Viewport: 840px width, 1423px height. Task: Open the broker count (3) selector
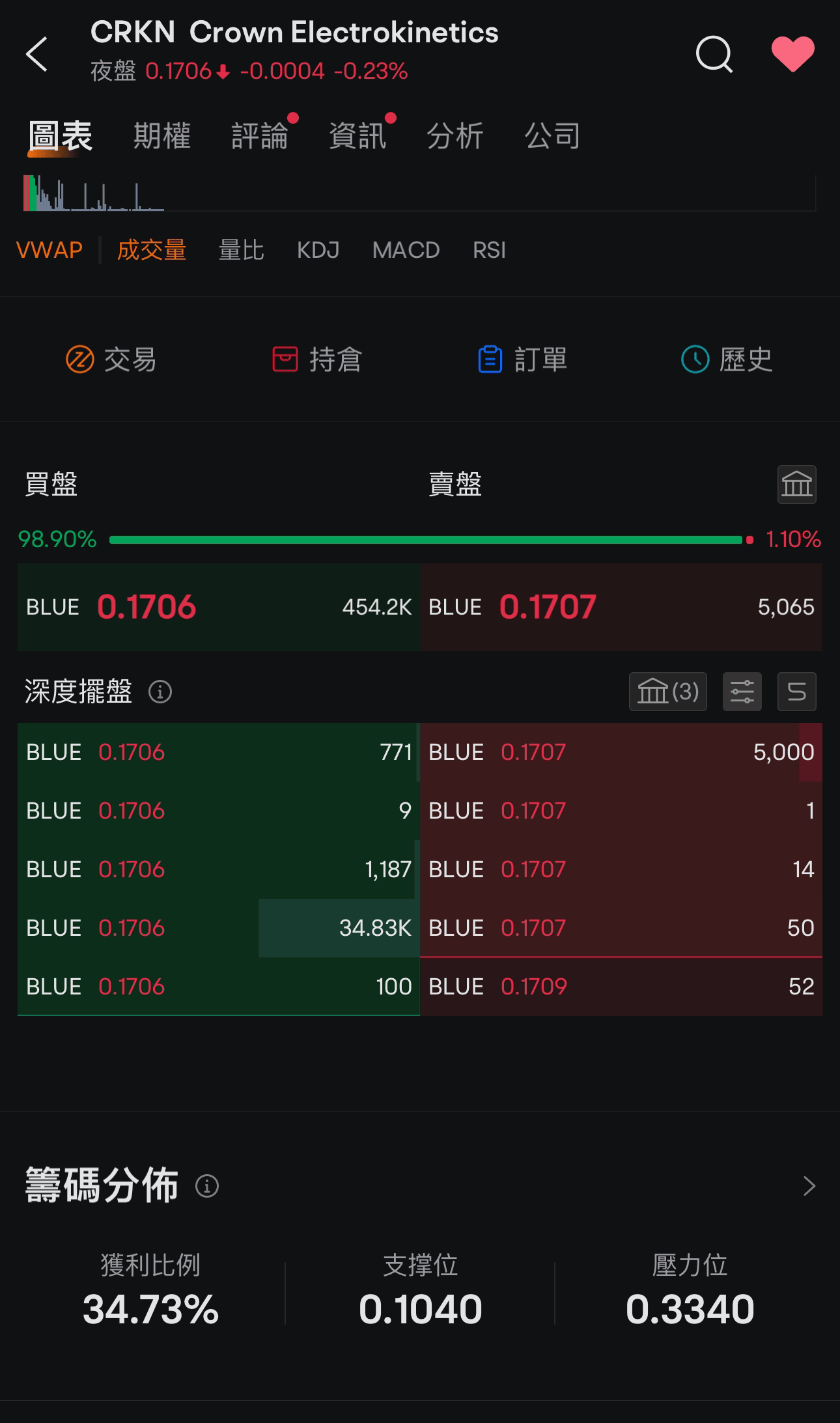pyautogui.click(x=667, y=692)
